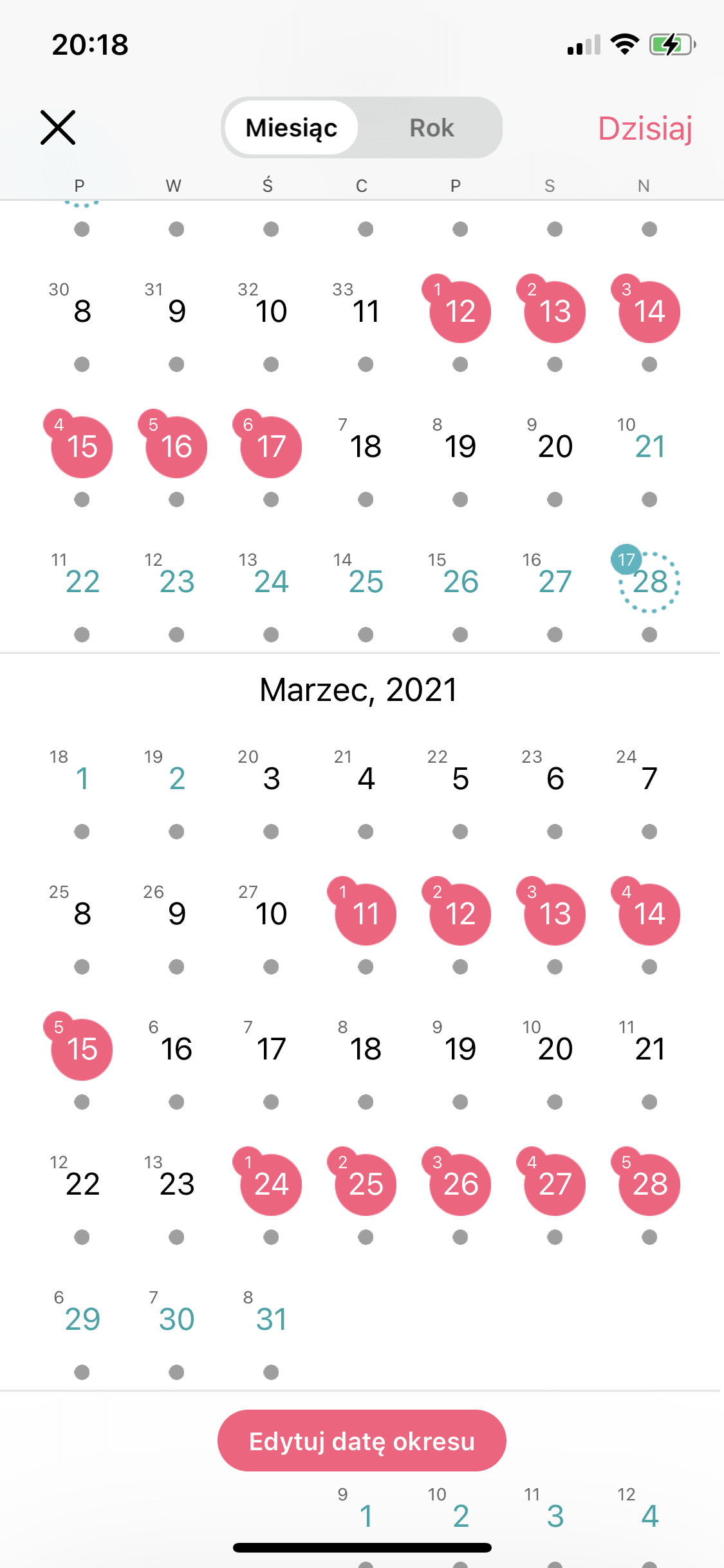The height and width of the screenshot is (1568, 724).
Task: Tap Edytuj datę okresu button
Action: 362,1441
